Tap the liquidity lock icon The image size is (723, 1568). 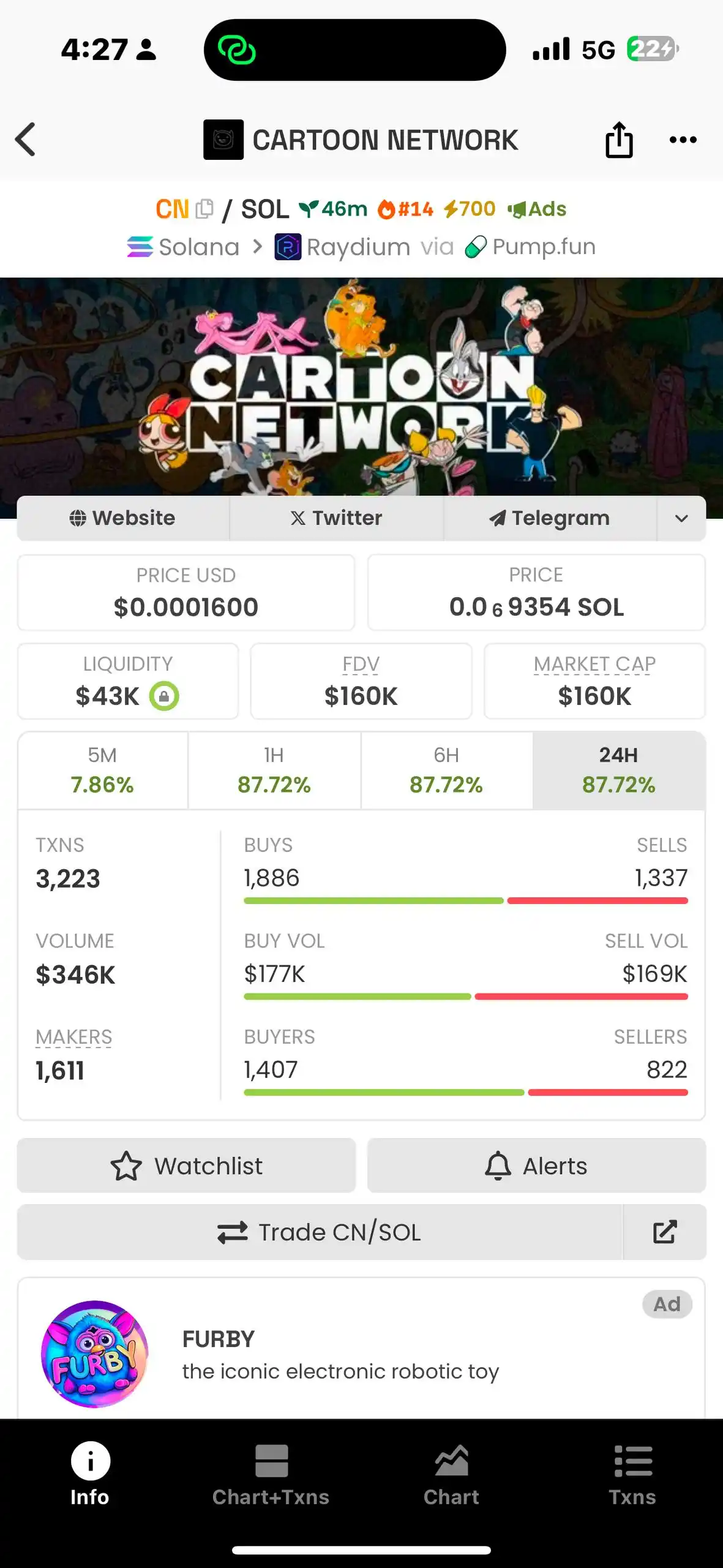click(x=164, y=696)
